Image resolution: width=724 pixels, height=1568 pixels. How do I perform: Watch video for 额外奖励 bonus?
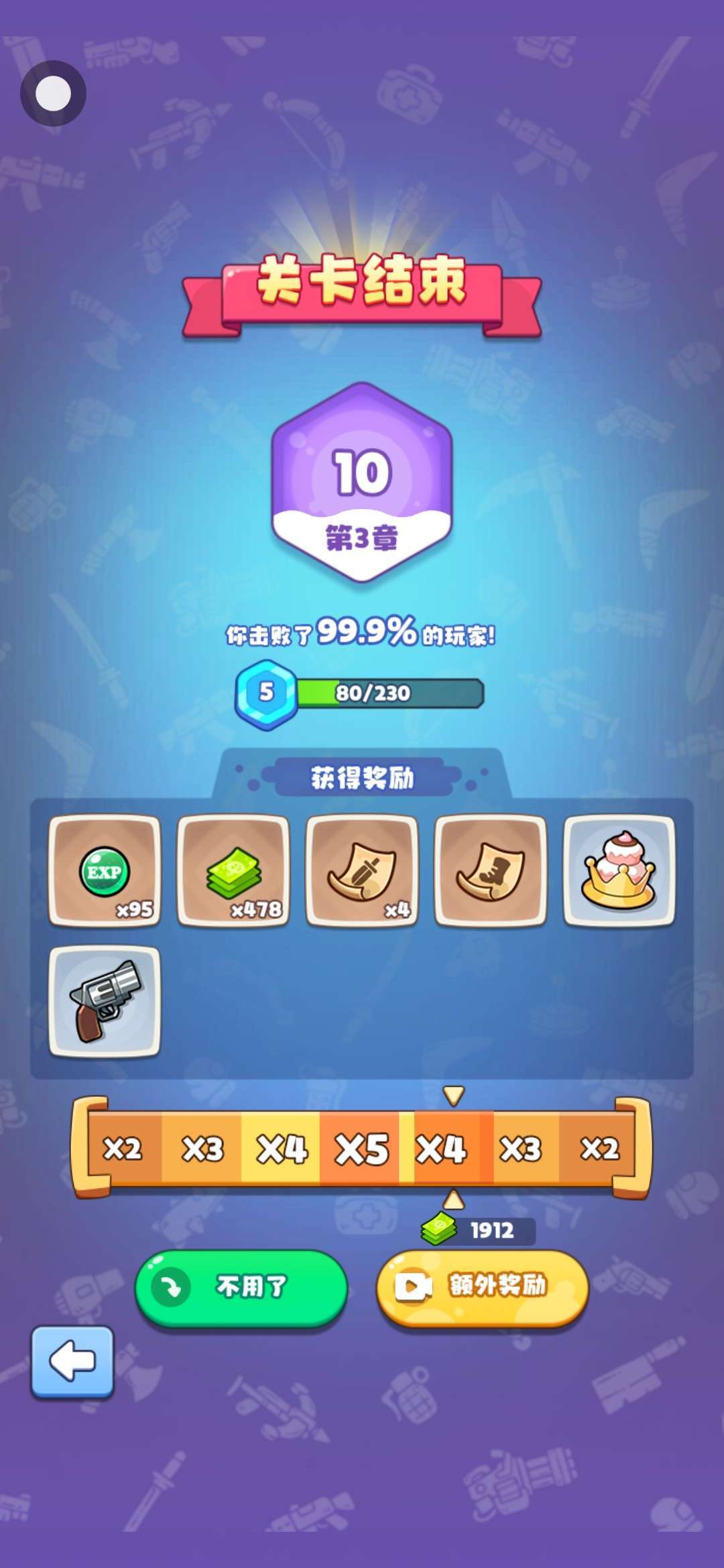coord(483,1287)
